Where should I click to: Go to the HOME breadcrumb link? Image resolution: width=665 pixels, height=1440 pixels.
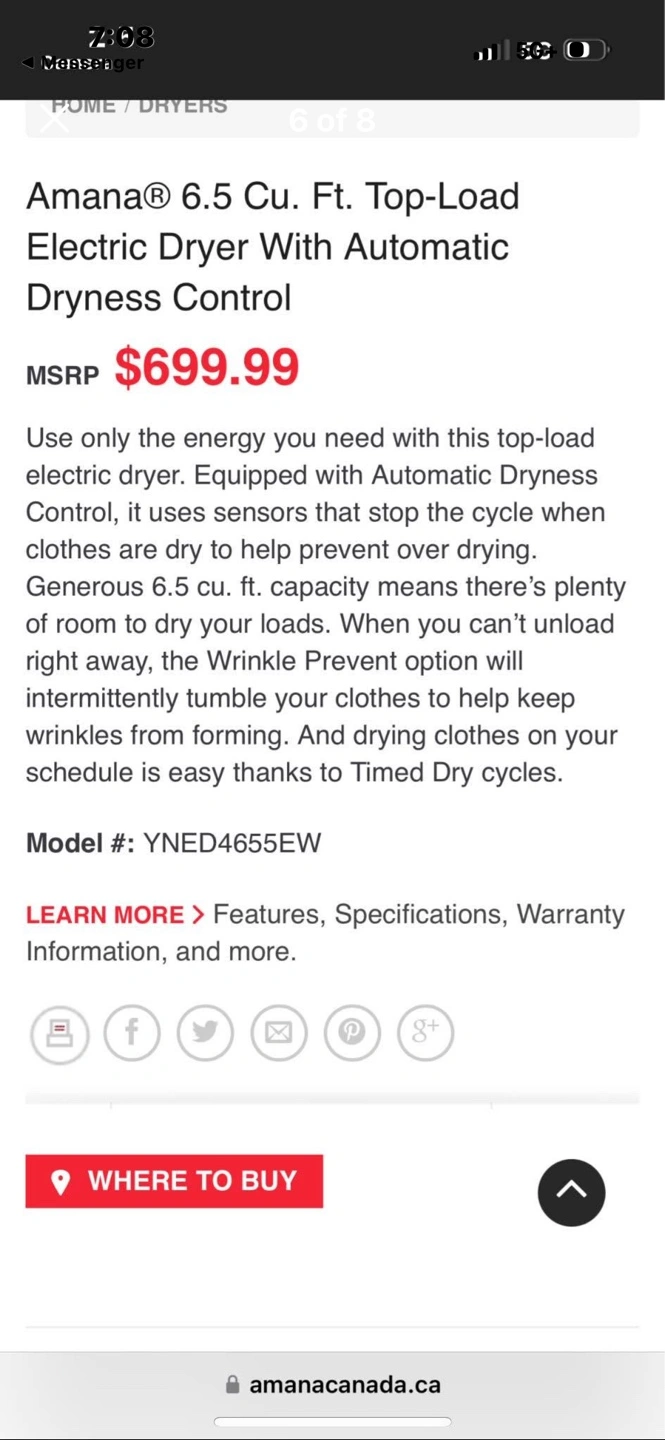click(x=83, y=106)
